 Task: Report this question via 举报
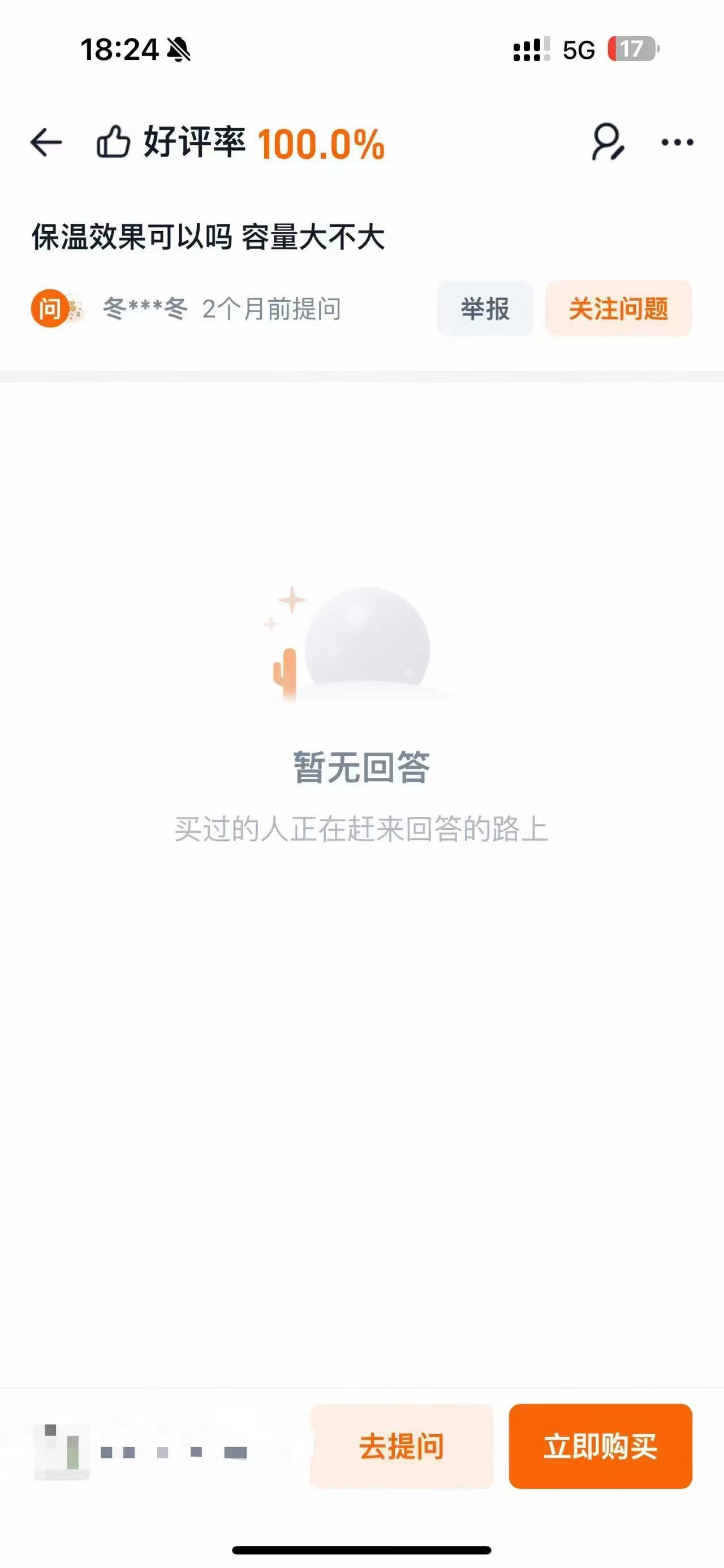(x=485, y=309)
